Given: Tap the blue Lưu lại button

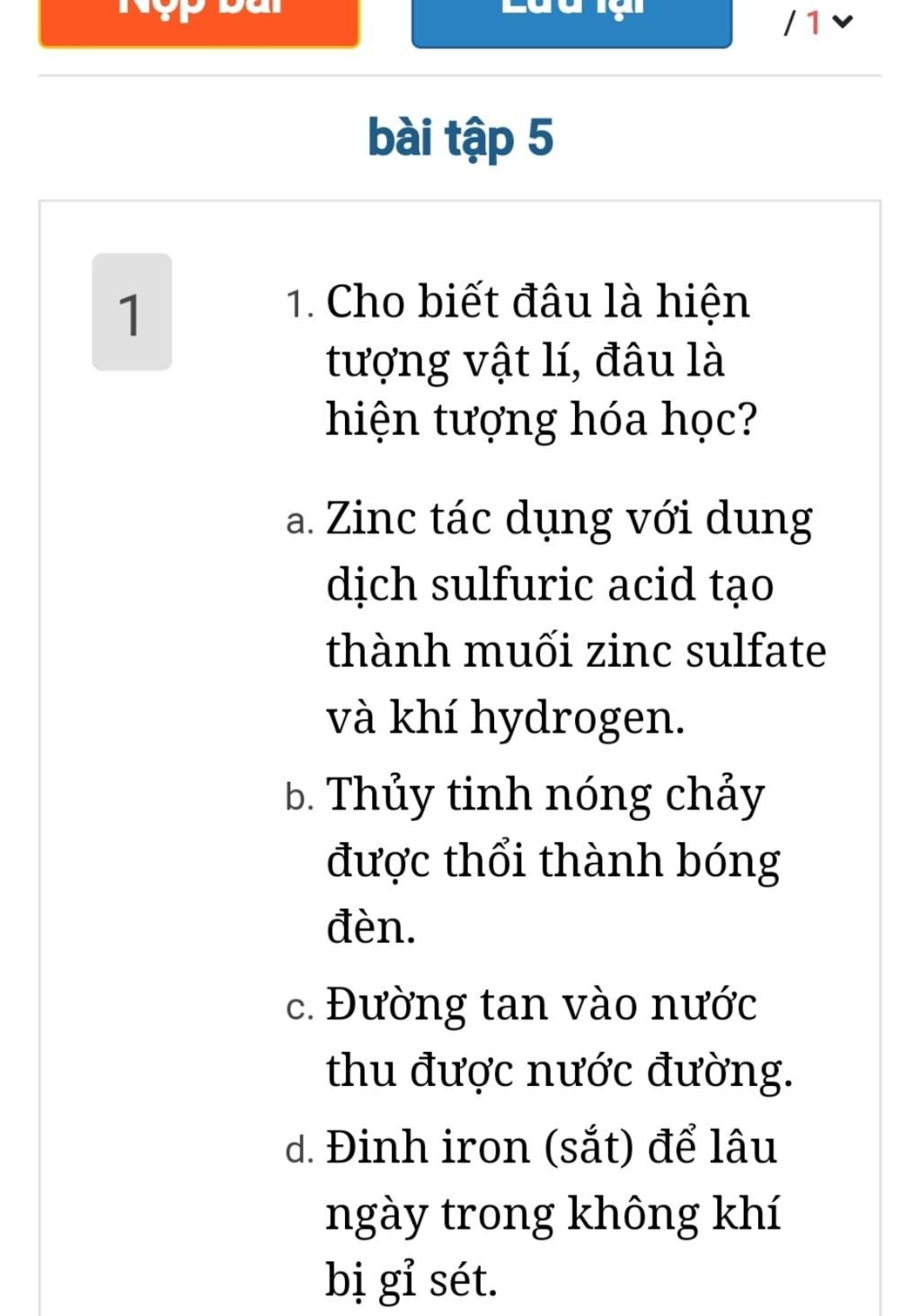Looking at the screenshot, I should [571, 20].
